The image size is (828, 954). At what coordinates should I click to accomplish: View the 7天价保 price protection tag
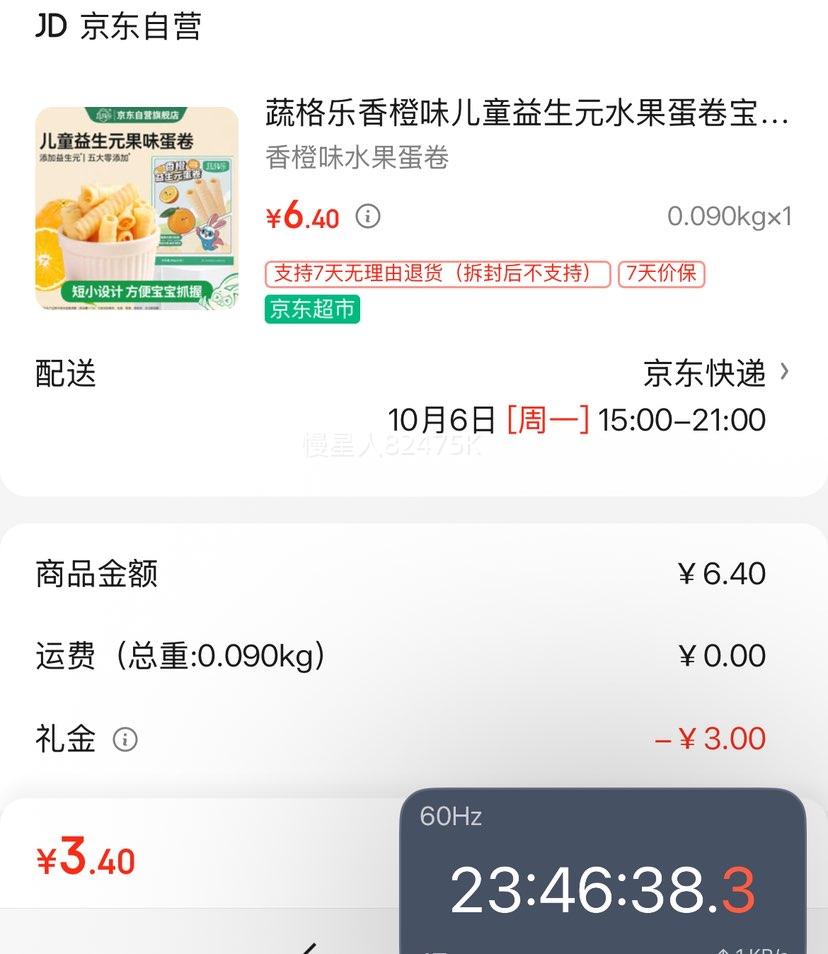tap(661, 274)
